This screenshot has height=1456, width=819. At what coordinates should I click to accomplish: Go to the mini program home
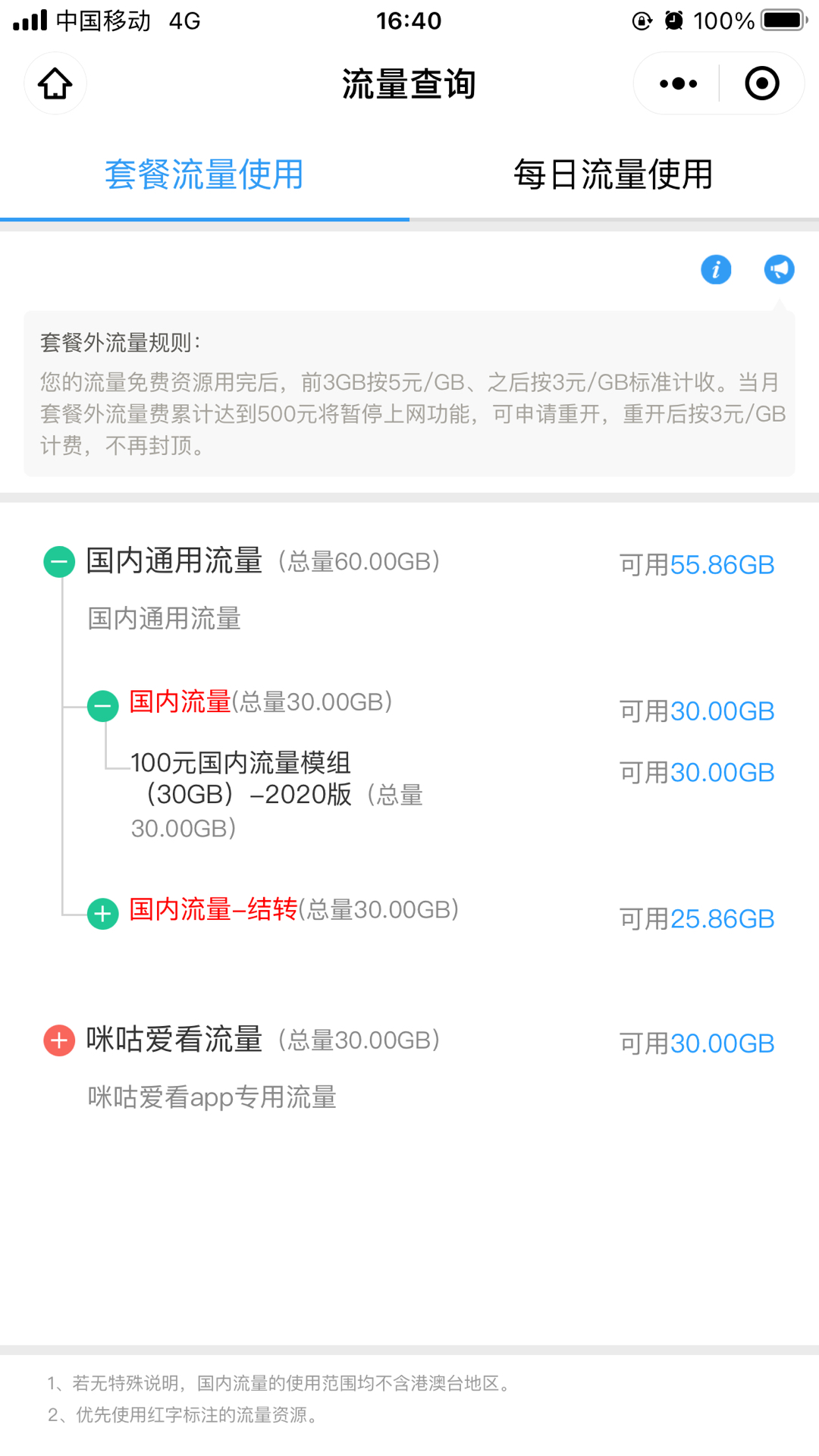click(55, 83)
